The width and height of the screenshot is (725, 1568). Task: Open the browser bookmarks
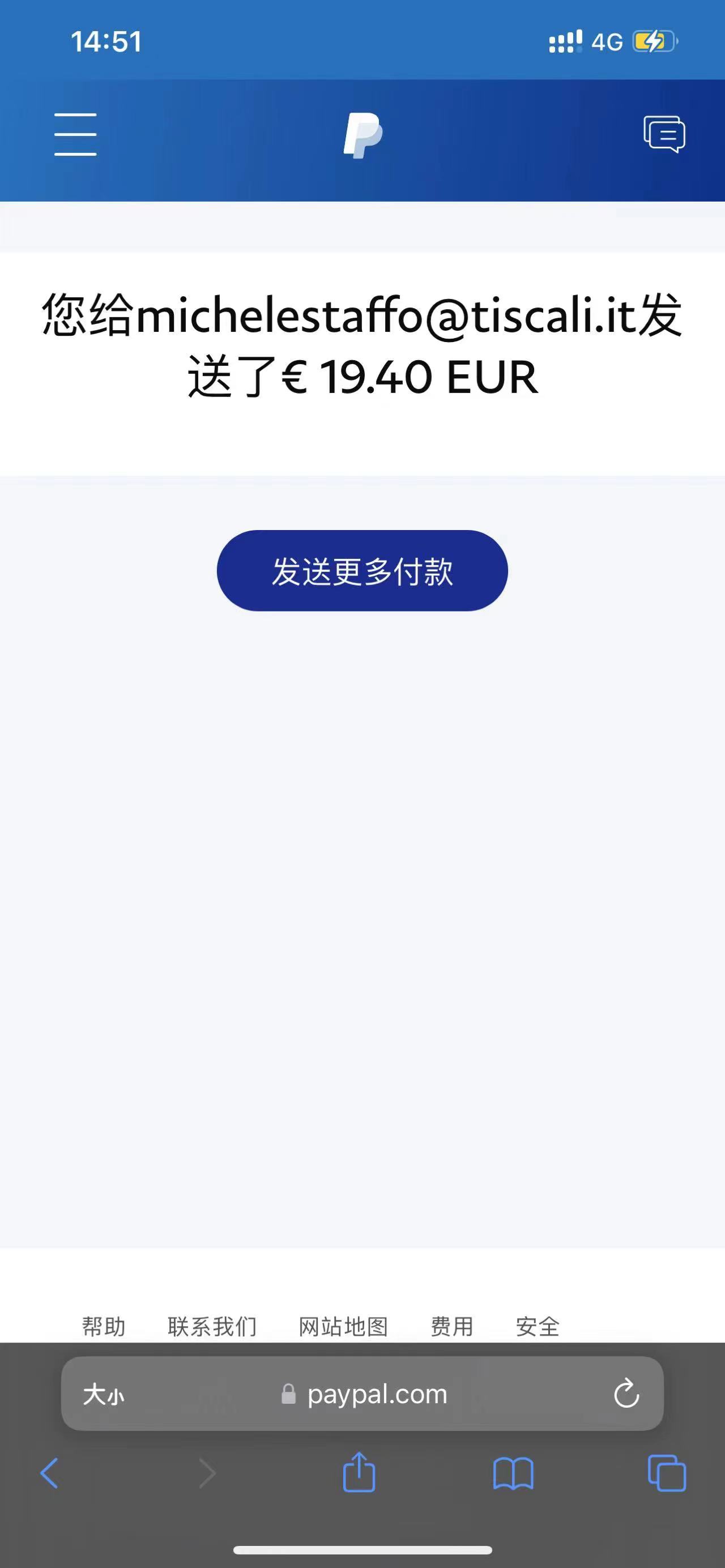click(513, 1473)
